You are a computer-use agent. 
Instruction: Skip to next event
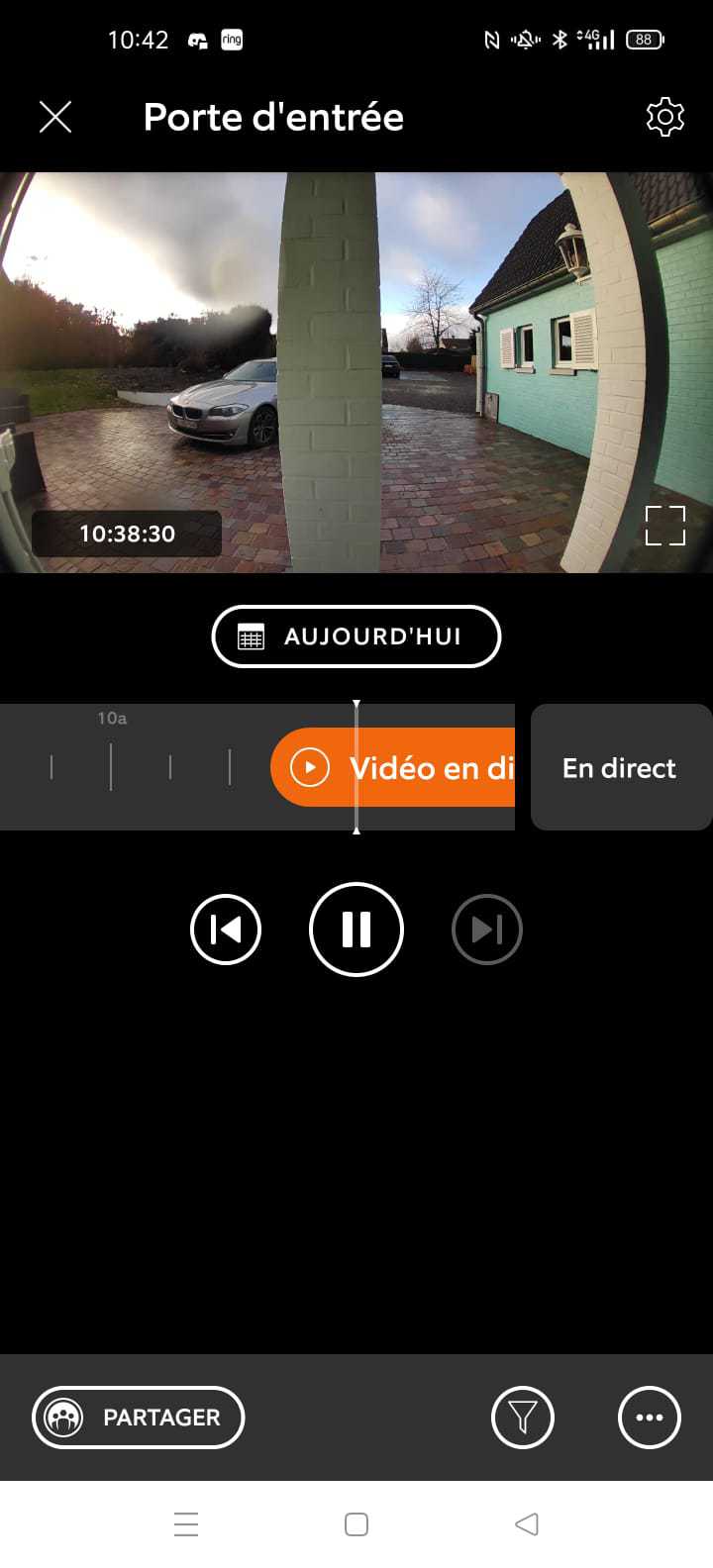(486, 930)
